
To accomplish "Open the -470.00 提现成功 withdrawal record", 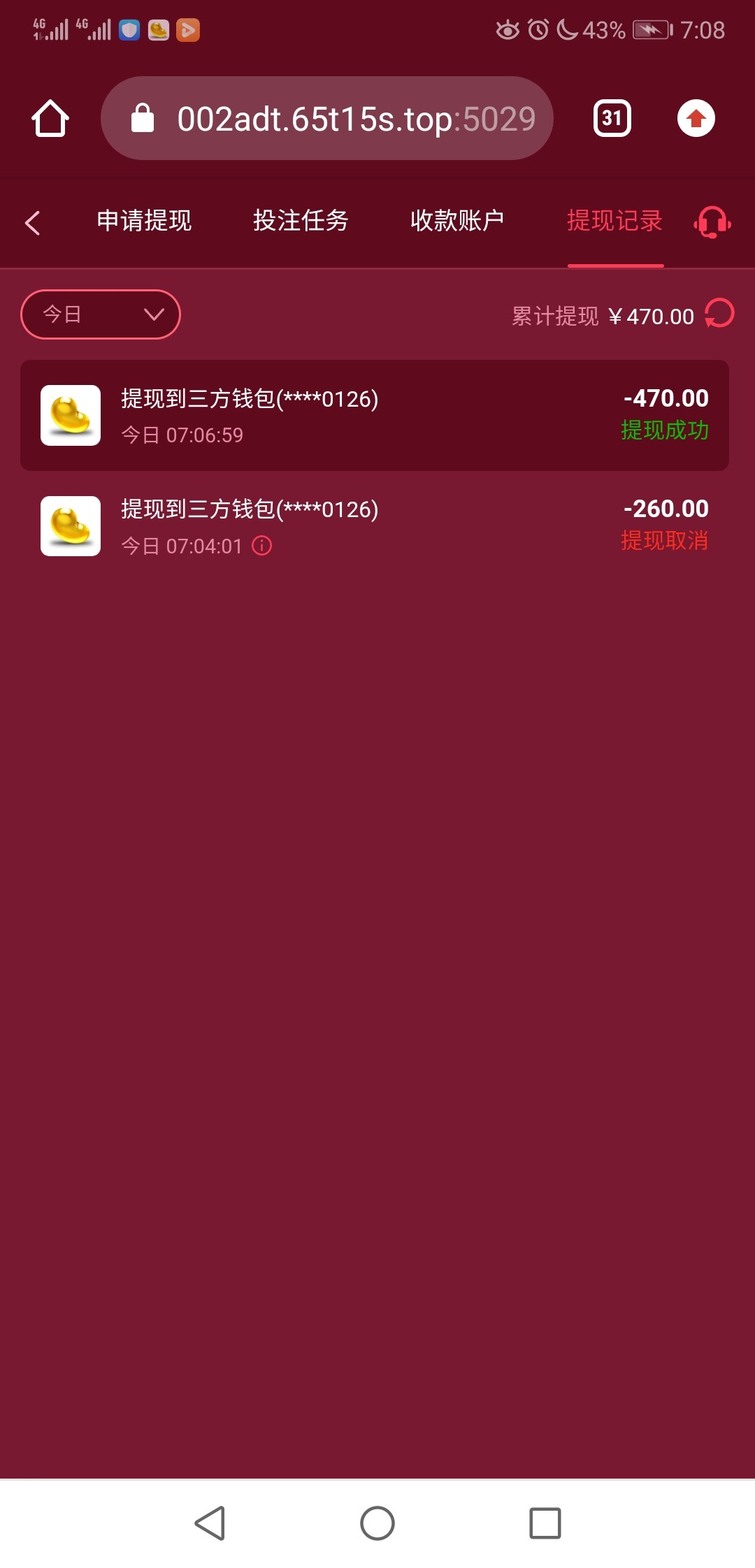I will click(x=375, y=416).
